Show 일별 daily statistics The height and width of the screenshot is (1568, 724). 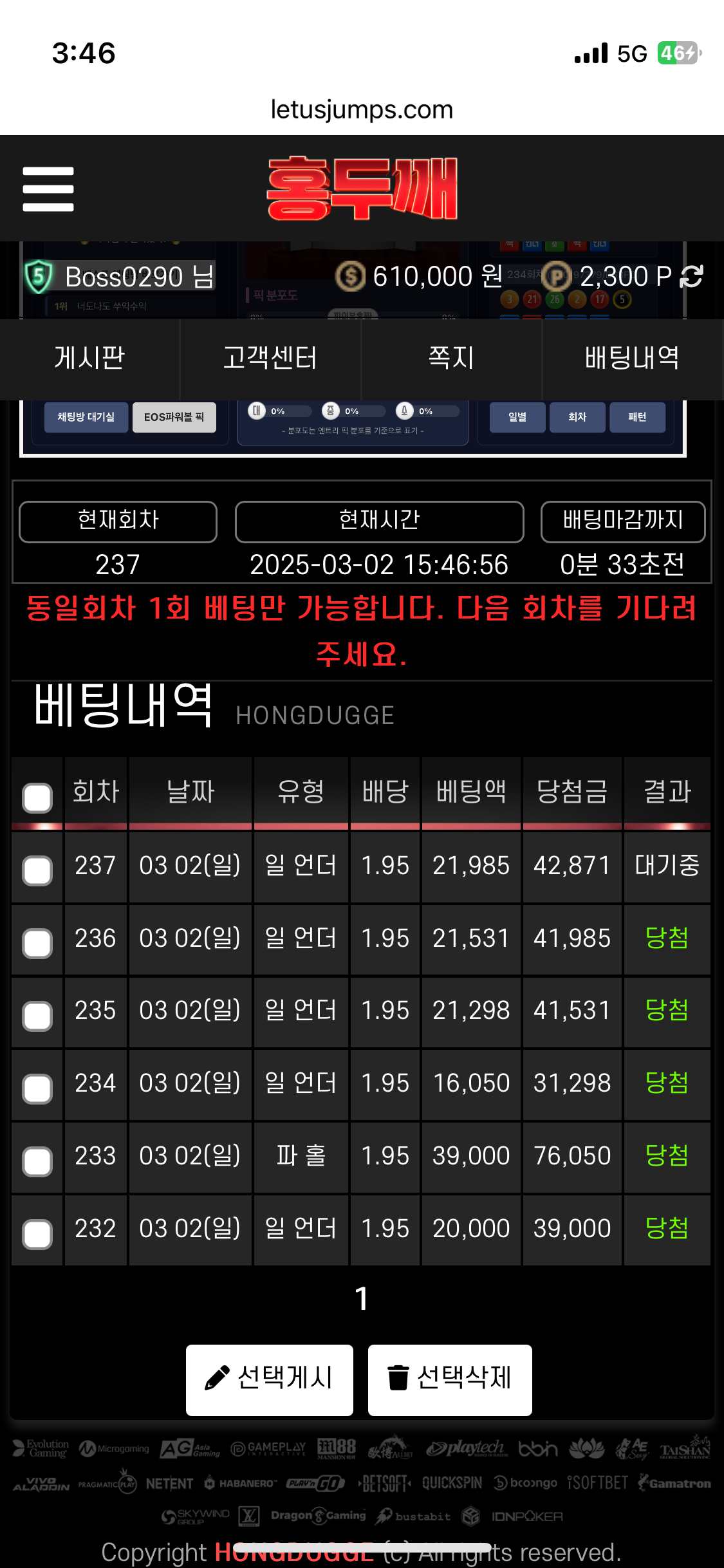[x=517, y=417]
